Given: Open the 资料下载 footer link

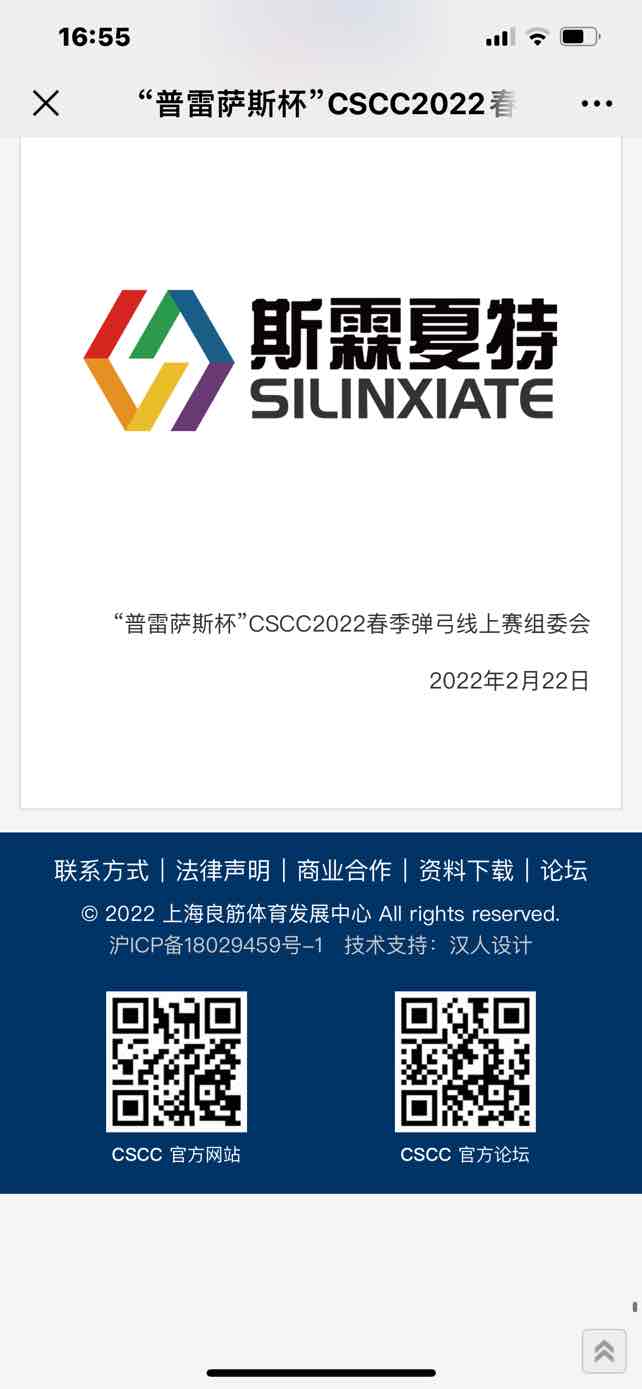Looking at the screenshot, I should 466,871.
